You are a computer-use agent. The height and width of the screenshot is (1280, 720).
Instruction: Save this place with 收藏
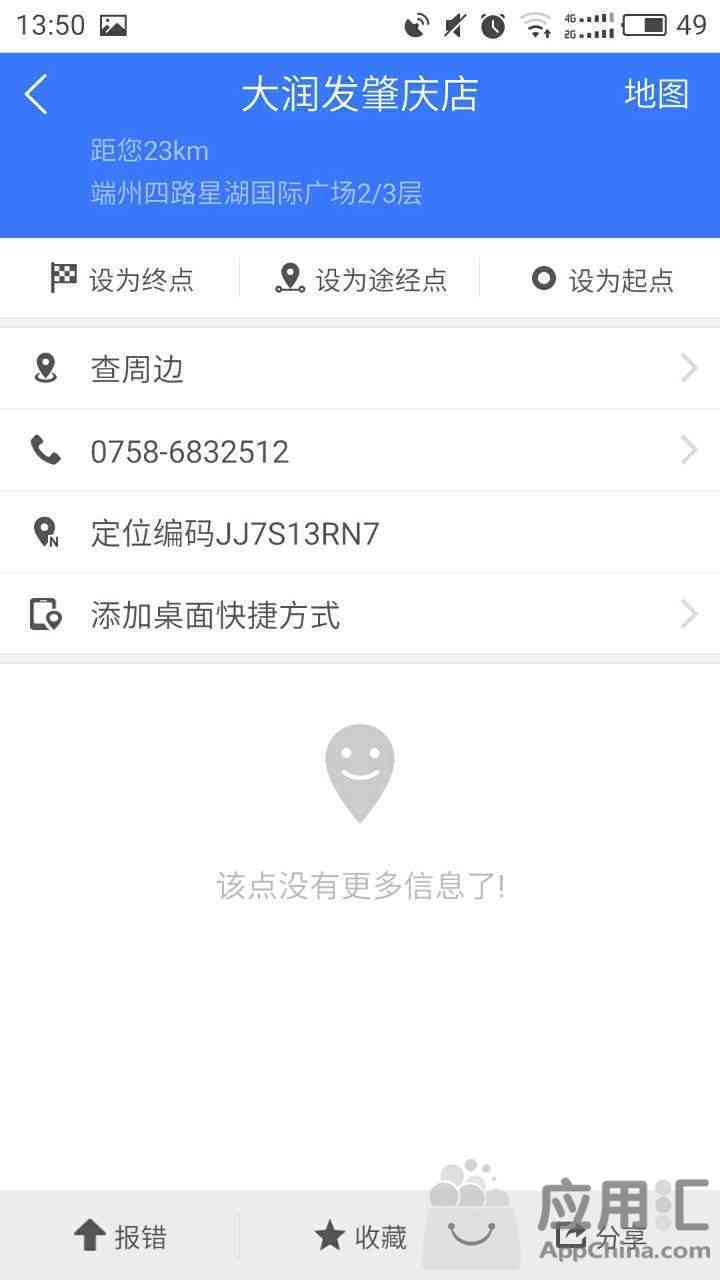point(360,1237)
